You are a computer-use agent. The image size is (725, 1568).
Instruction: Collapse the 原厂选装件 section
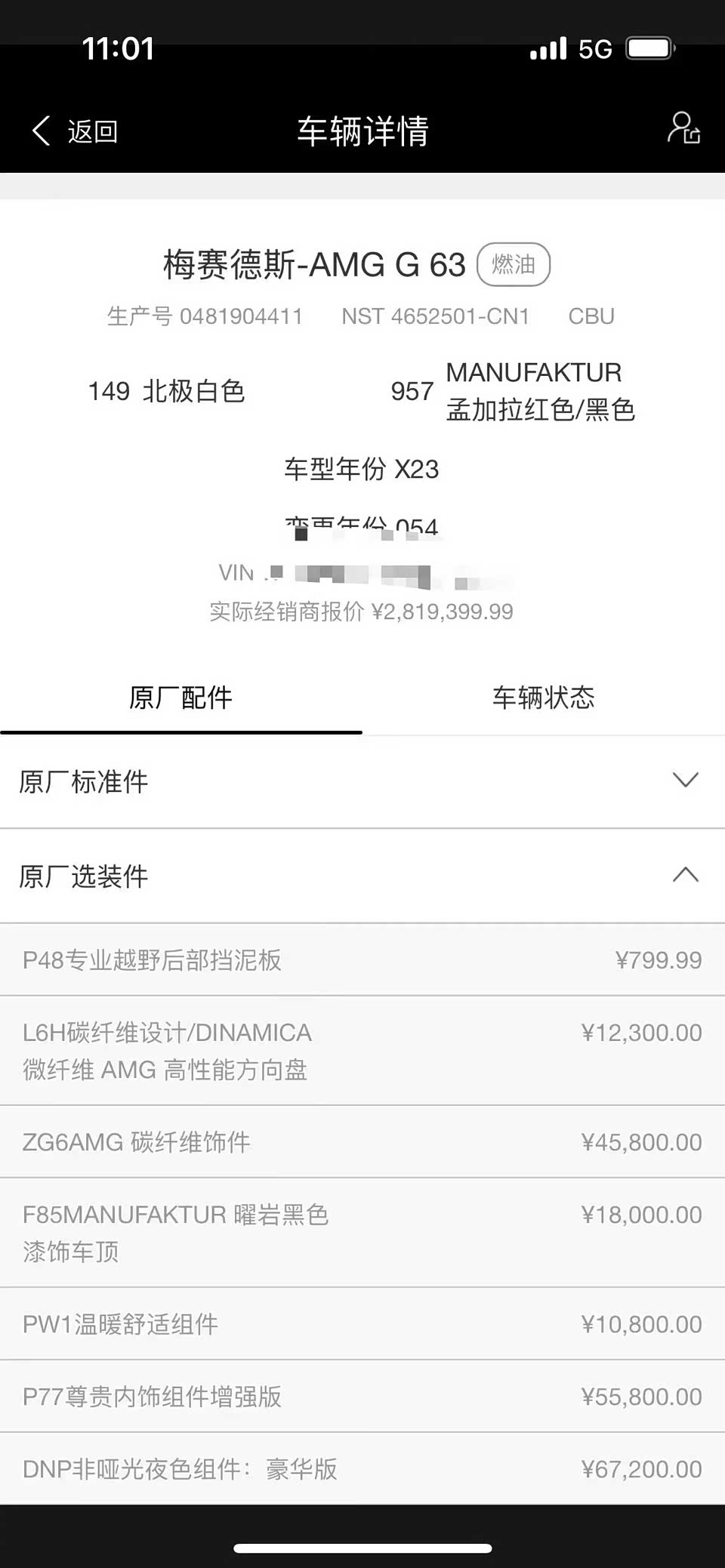[685, 876]
